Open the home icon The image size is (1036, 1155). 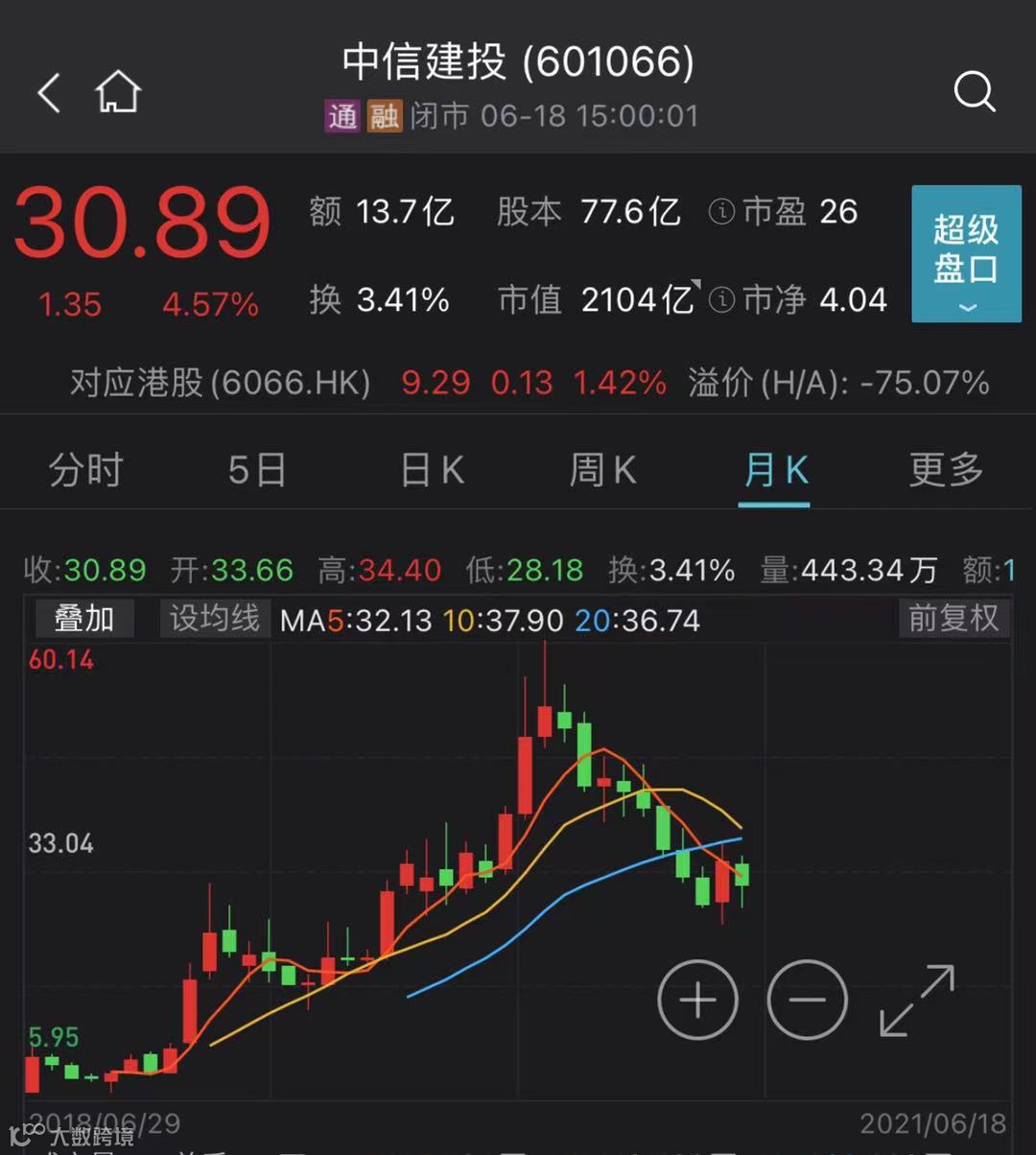(x=118, y=94)
